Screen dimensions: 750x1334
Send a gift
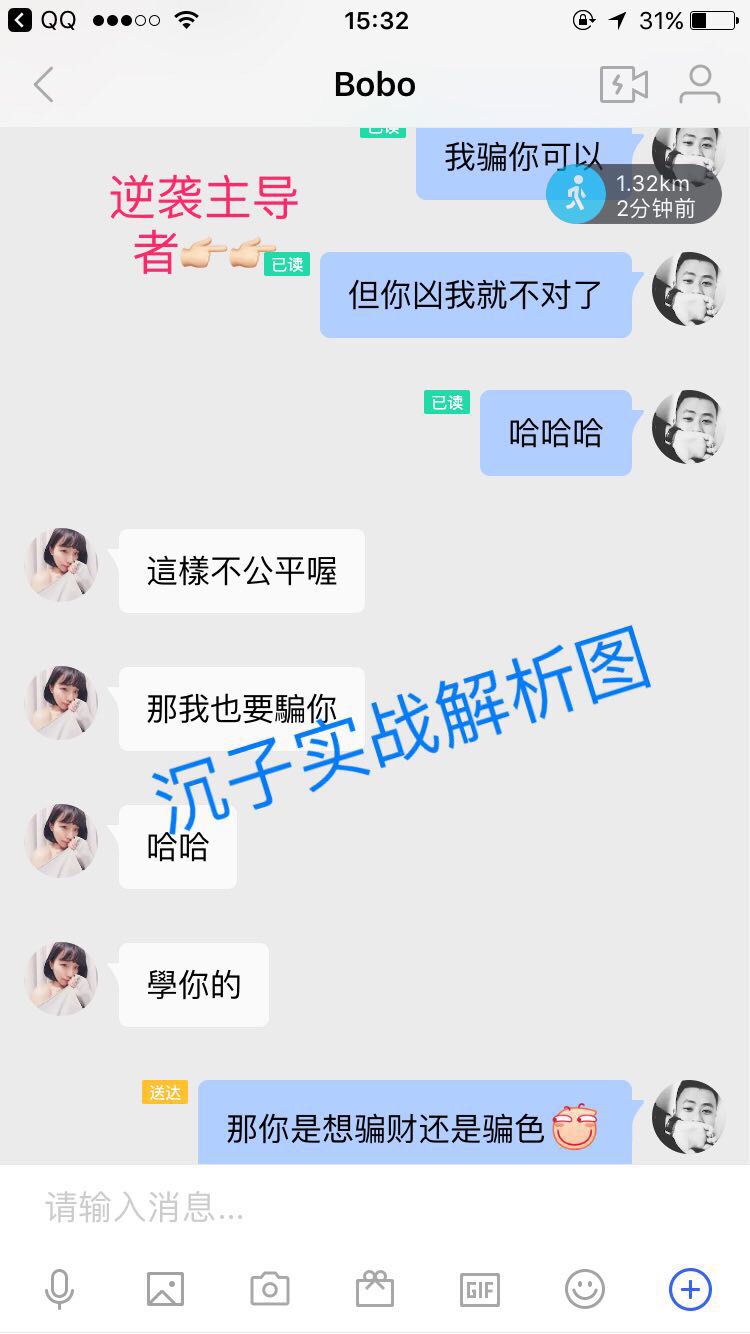pos(375,1289)
